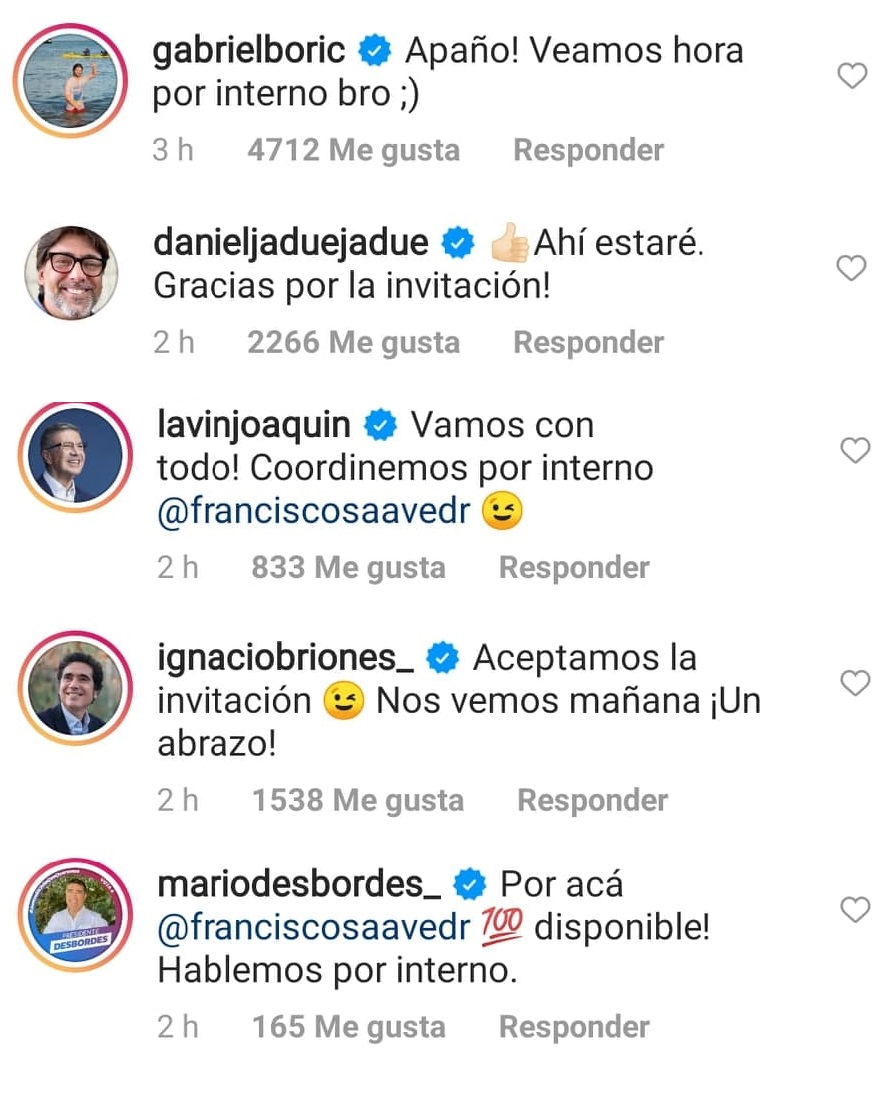Click the heart icon beside lavinjoaquin's comment
Image resolution: width=881 pixels, height=1093 pixels.
click(856, 450)
